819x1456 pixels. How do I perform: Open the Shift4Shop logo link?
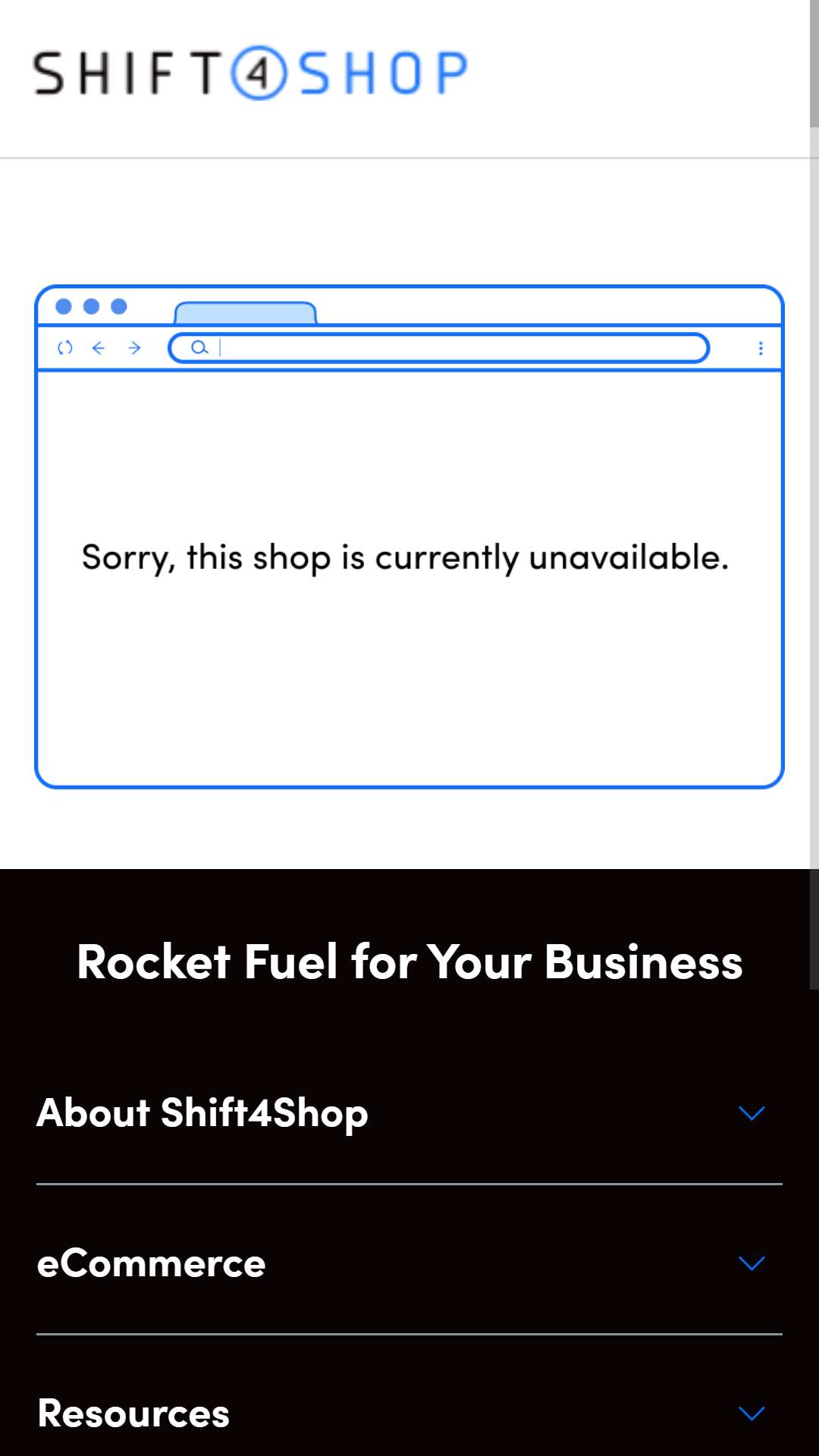point(250,74)
